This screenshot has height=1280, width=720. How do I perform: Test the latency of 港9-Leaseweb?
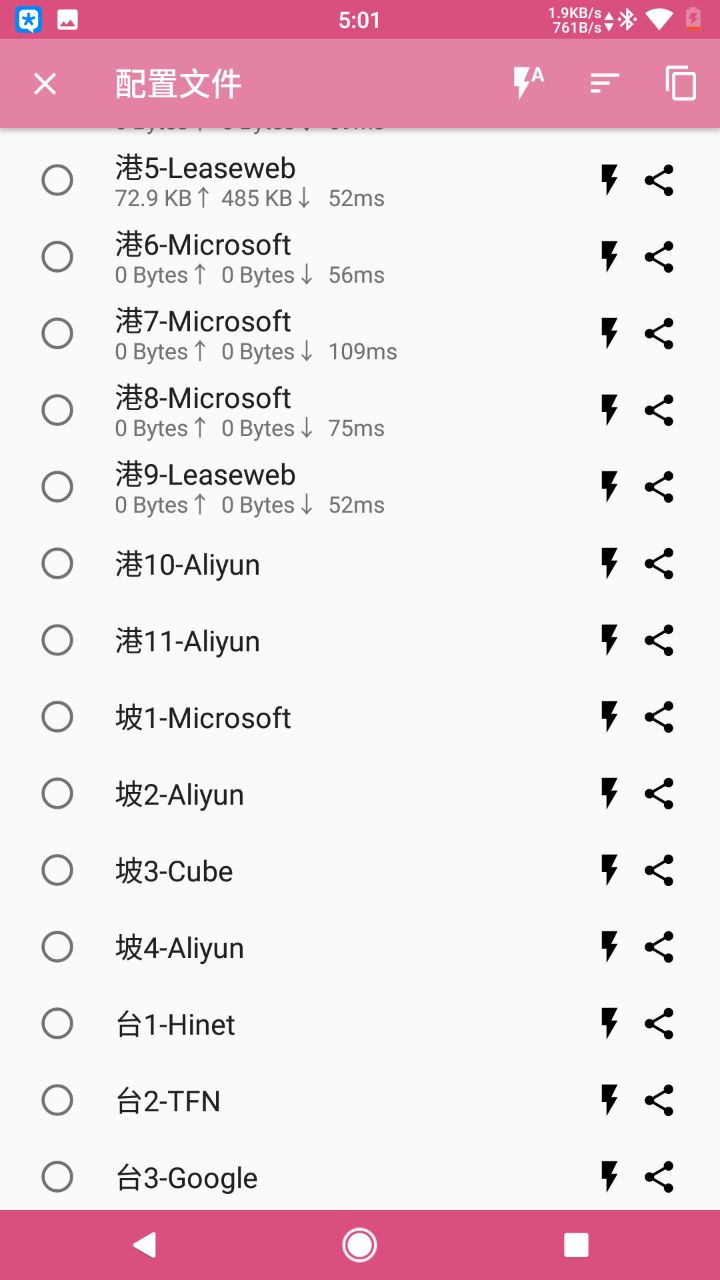click(608, 487)
